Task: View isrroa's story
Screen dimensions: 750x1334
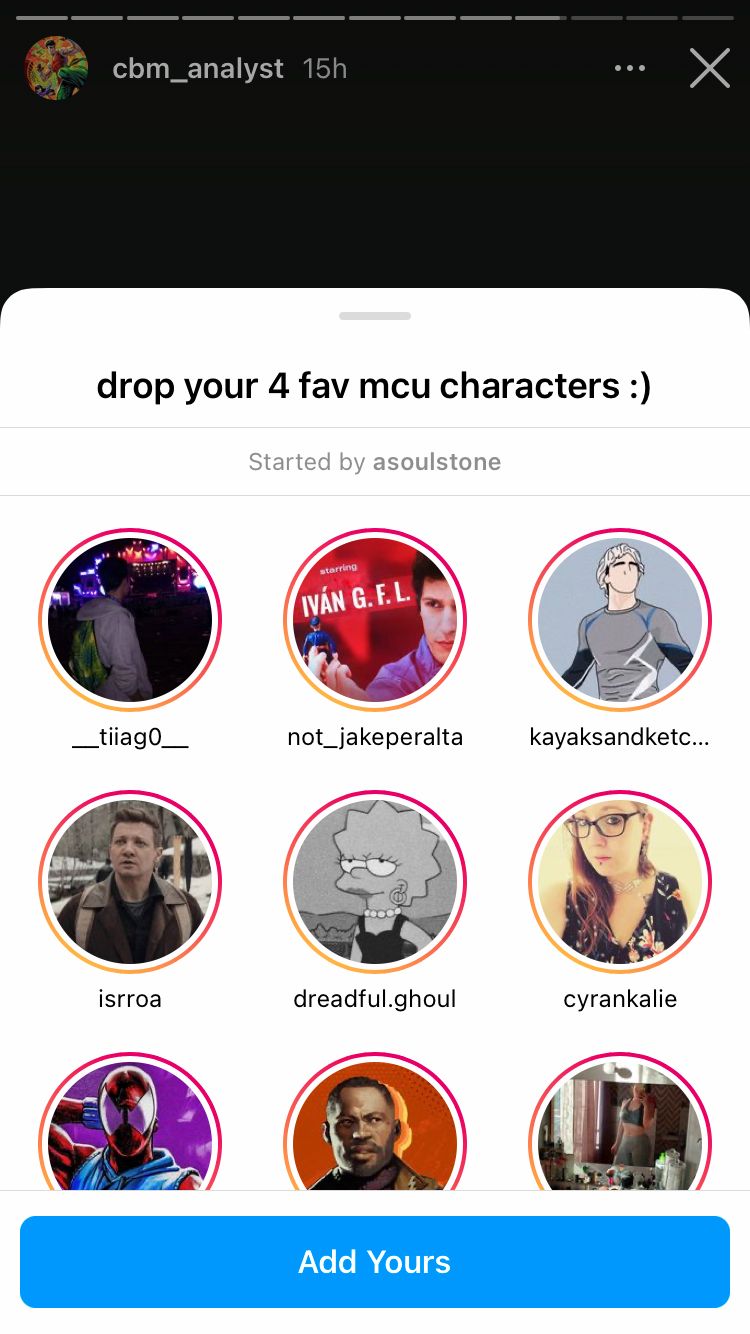Action: (130, 882)
